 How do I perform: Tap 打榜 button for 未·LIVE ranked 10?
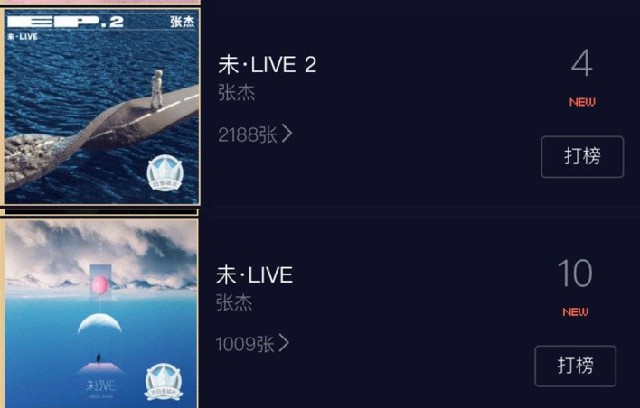tap(575, 366)
